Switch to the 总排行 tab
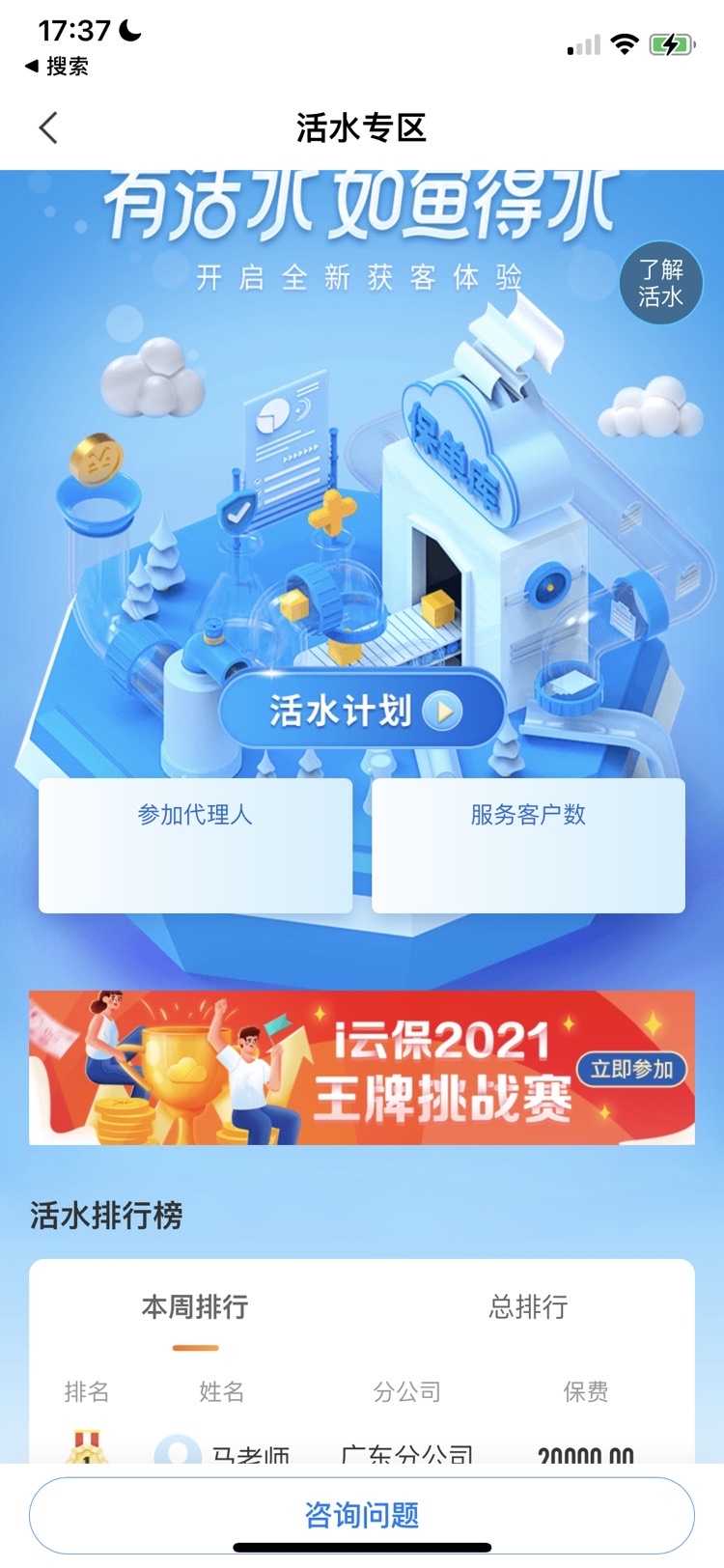This screenshot has width=724, height=1568. click(528, 1307)
